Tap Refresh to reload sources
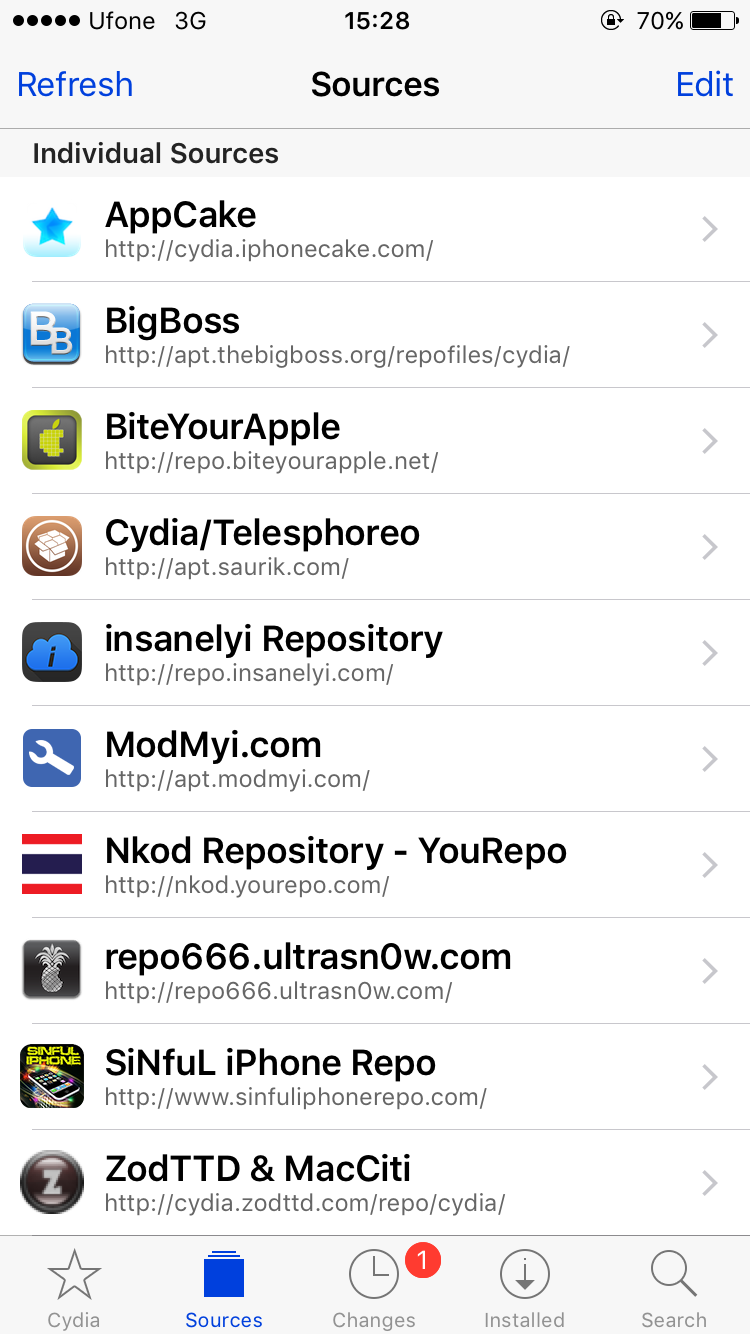 tap(75, 85)
